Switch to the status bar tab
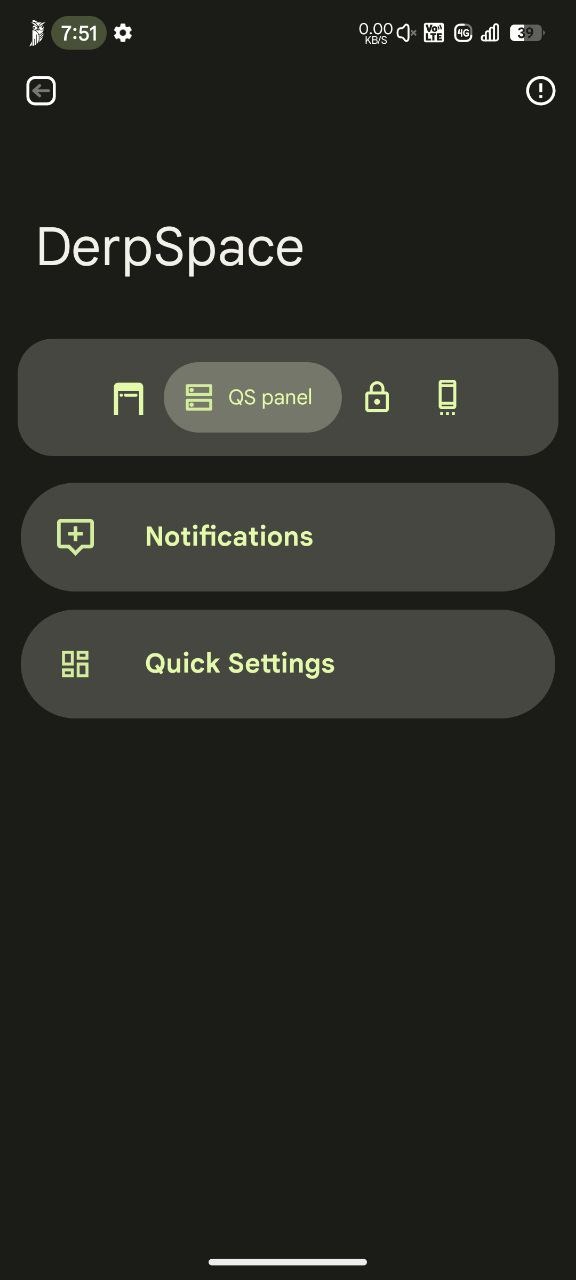 tap(128, 398)
